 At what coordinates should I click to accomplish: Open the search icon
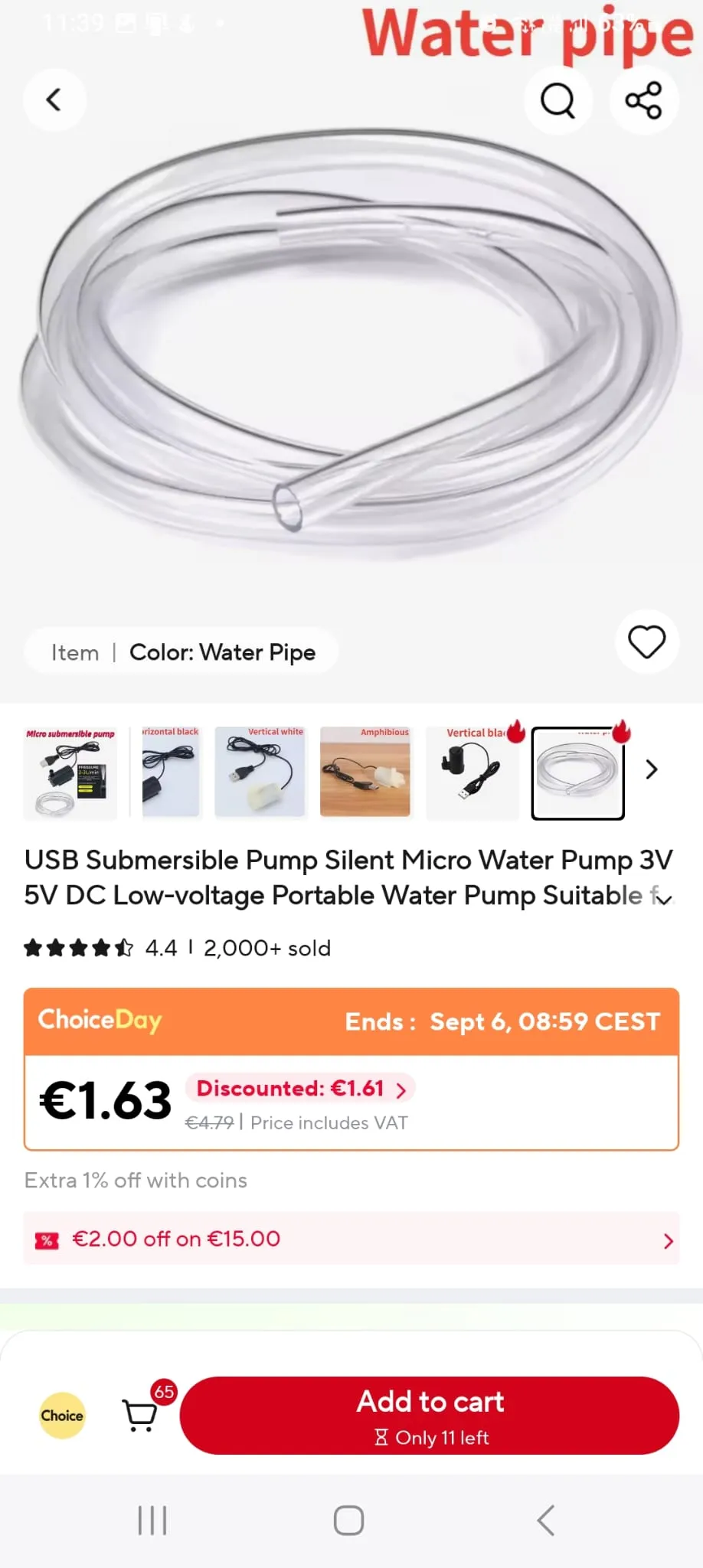point(557,100)
